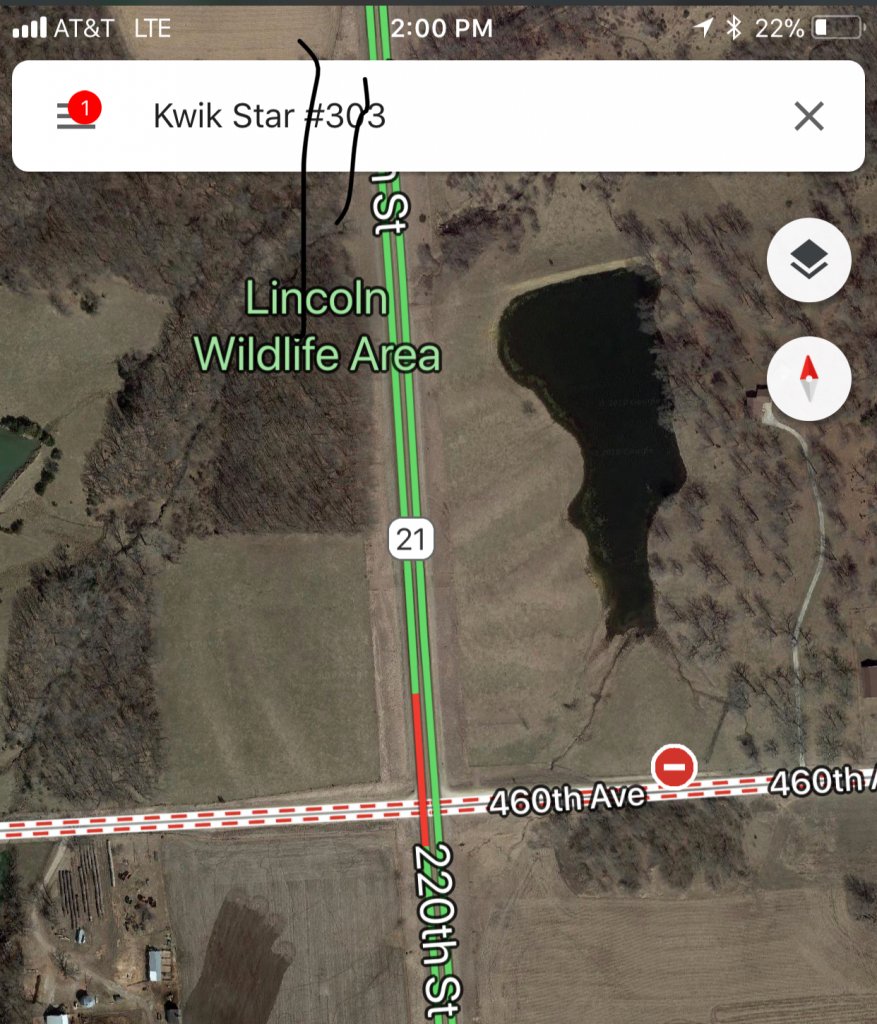Clear the Kwik Star search with X
This screenshot has height=1024, width=877.
click(809, 116)
